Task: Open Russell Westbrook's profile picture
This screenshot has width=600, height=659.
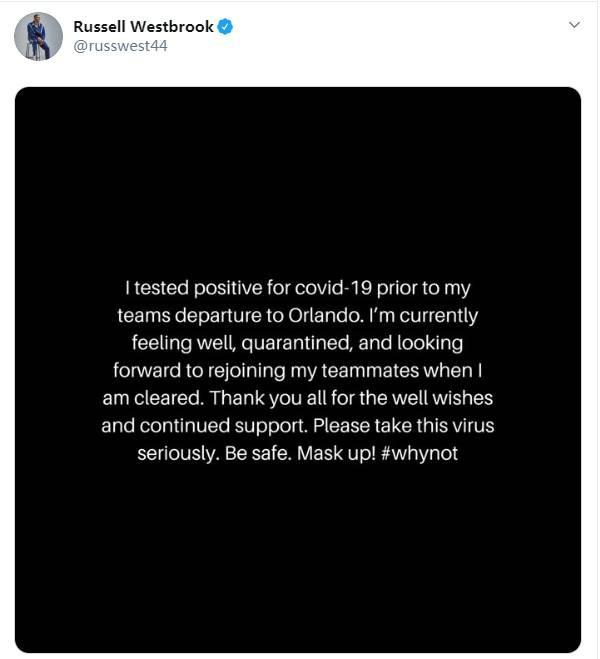Action: [39, 37]
